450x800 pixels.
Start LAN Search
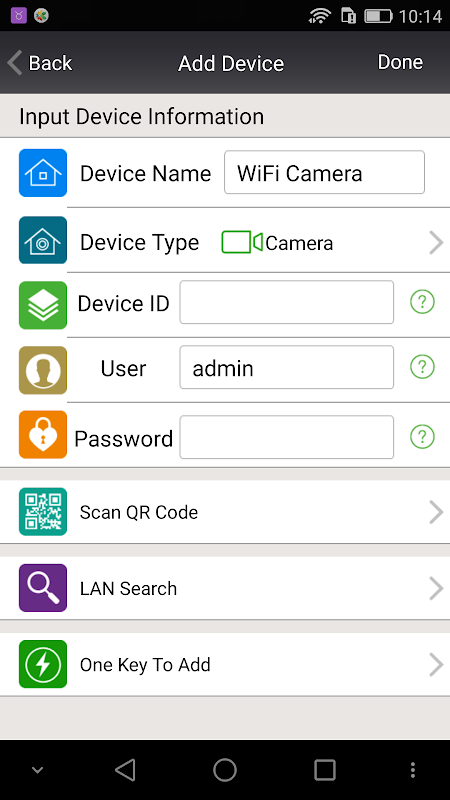coord(225,588)
